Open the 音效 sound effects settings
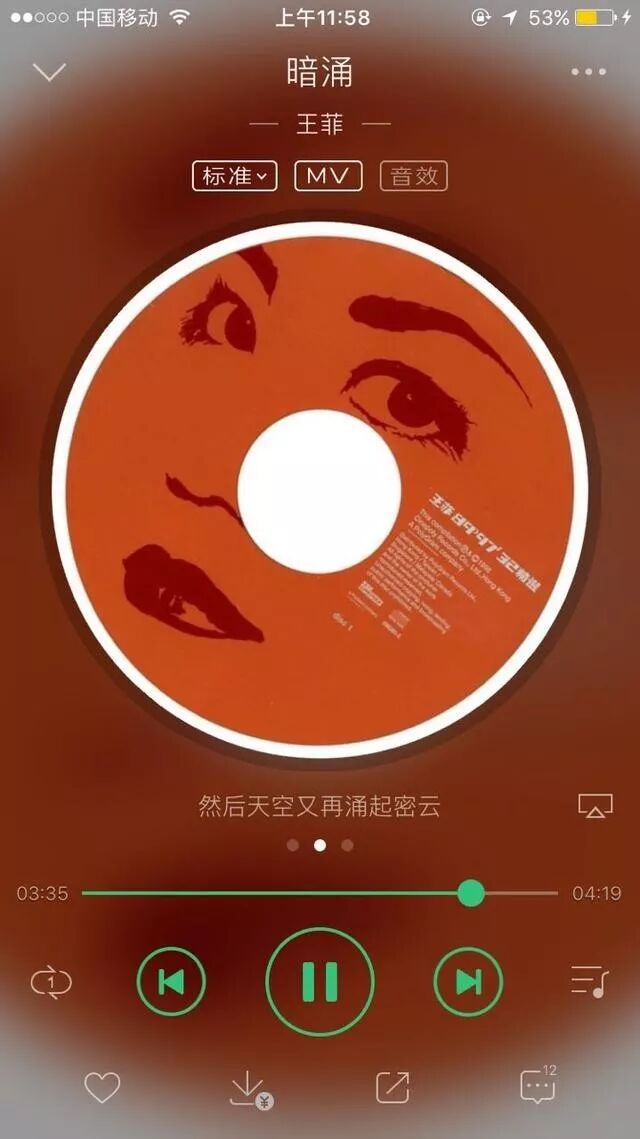640x1139 pixels. (x=413, y=176)
